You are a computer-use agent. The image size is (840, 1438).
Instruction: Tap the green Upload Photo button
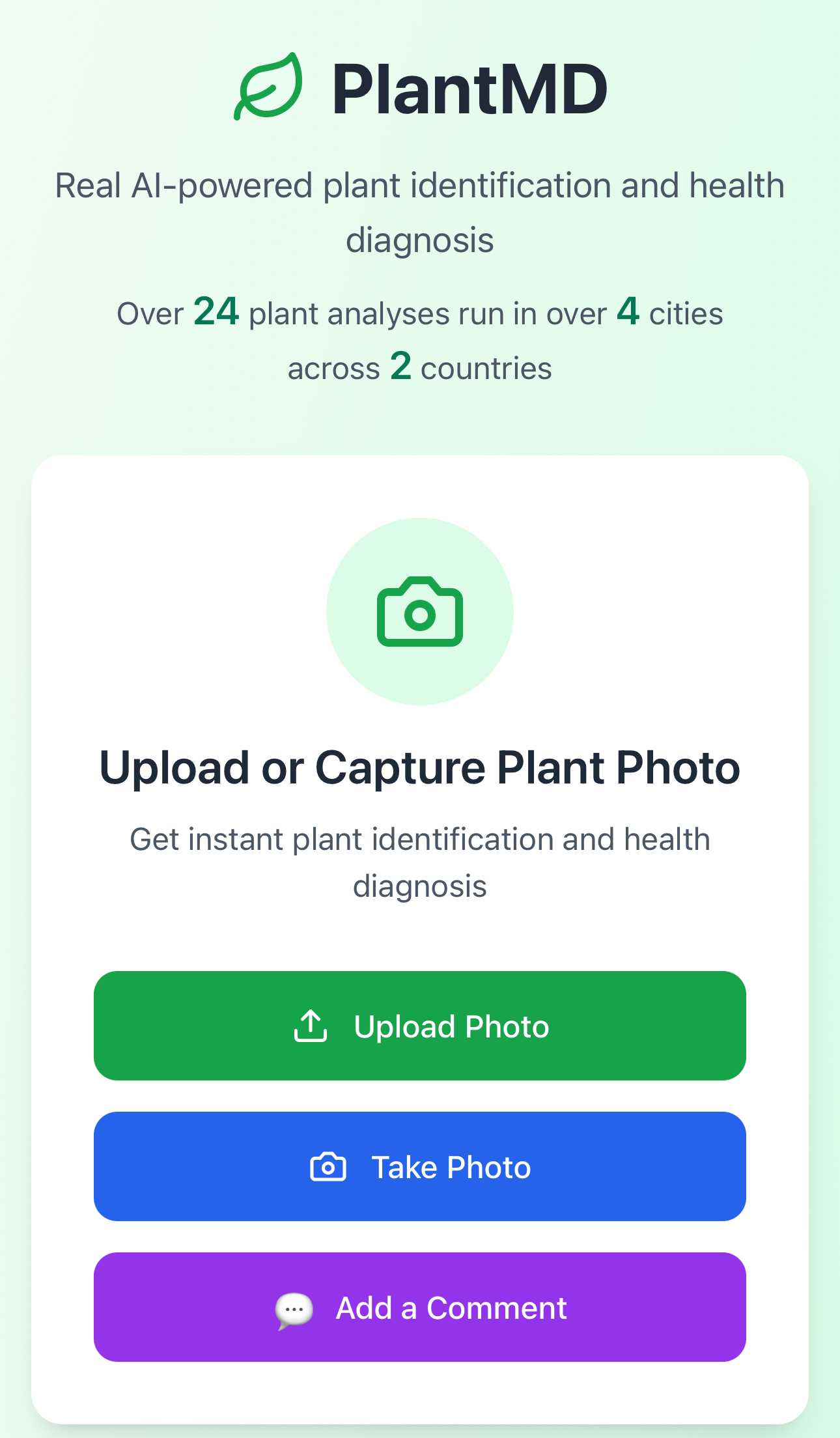pyautogui.click(x=420, y=1026)
